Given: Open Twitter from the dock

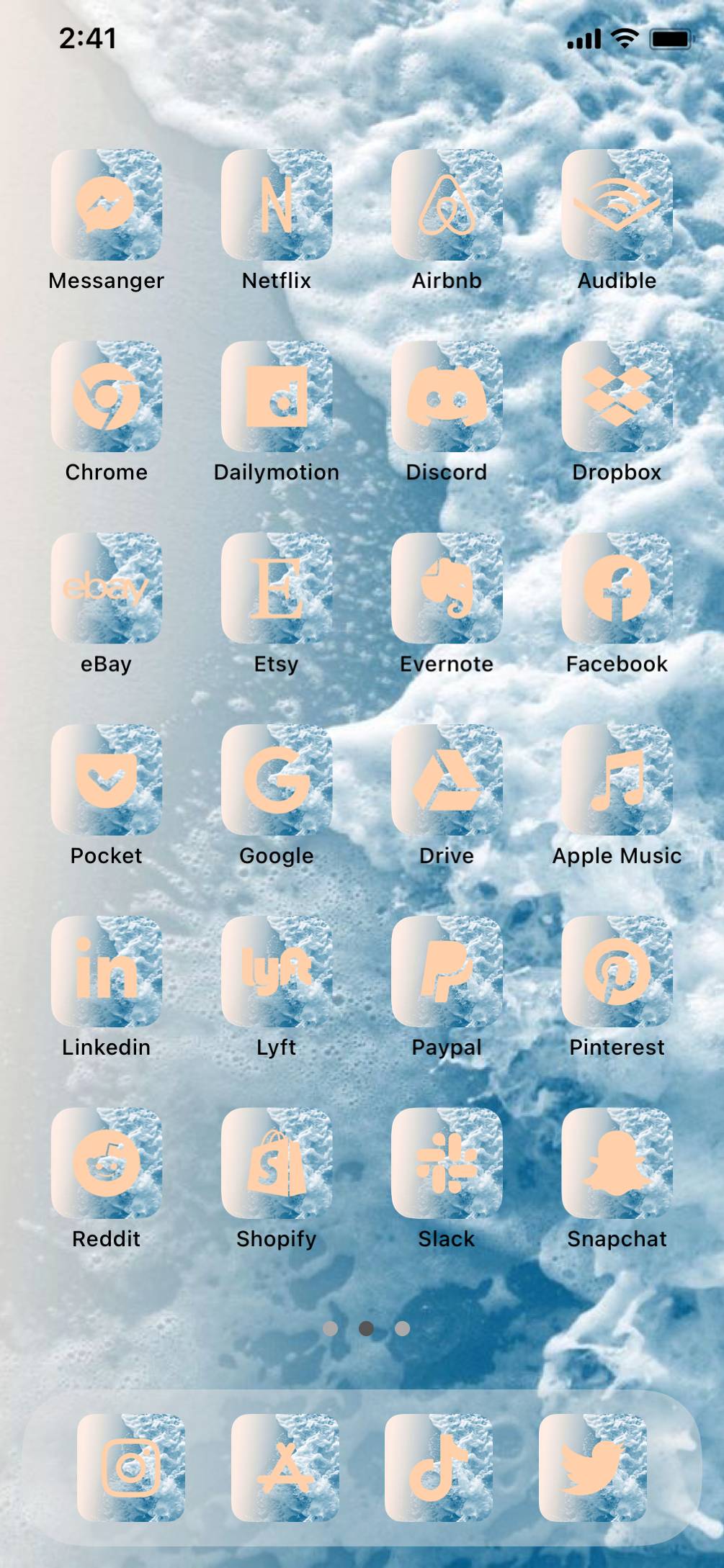Looking at the screenshot, I should coord(592,1467).
